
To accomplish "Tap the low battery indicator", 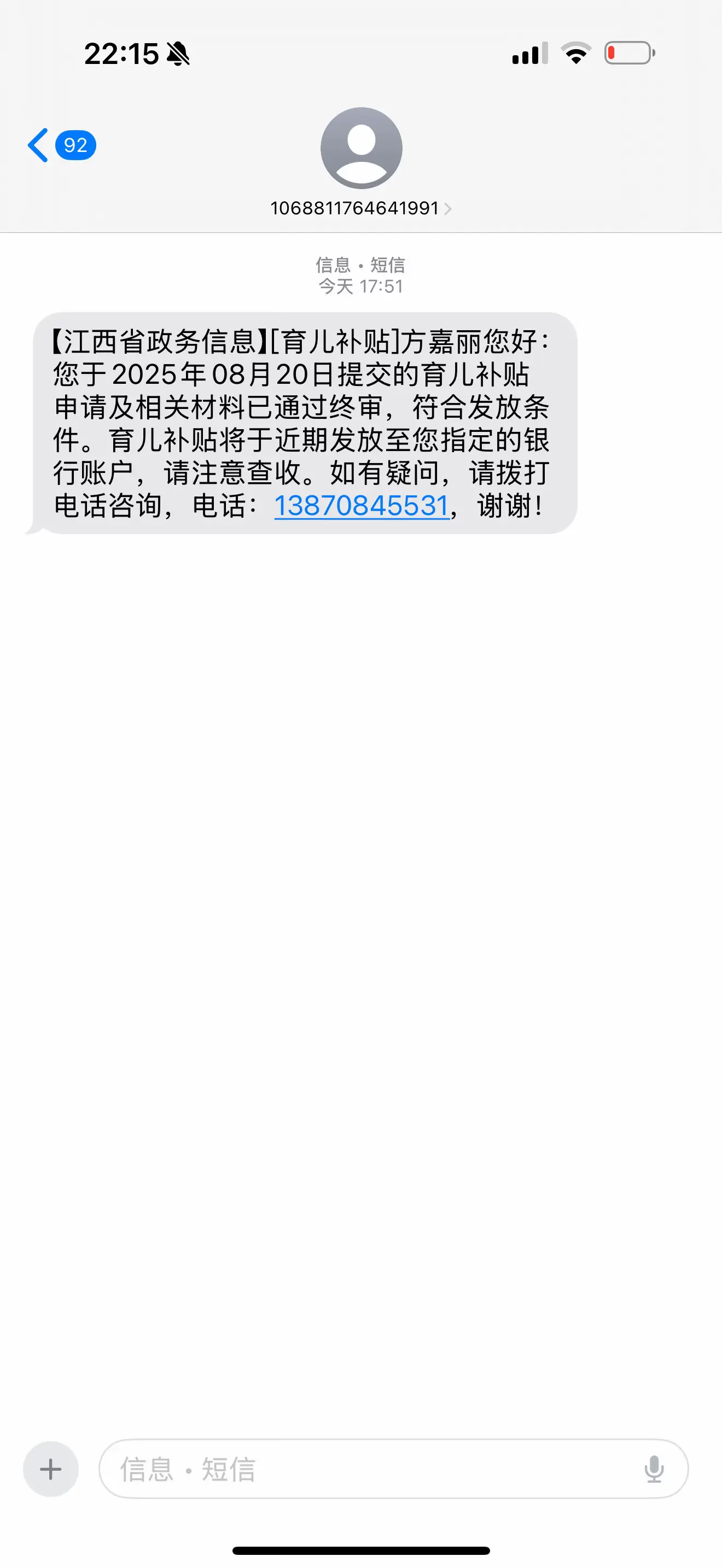I will [x=627, y=54].
